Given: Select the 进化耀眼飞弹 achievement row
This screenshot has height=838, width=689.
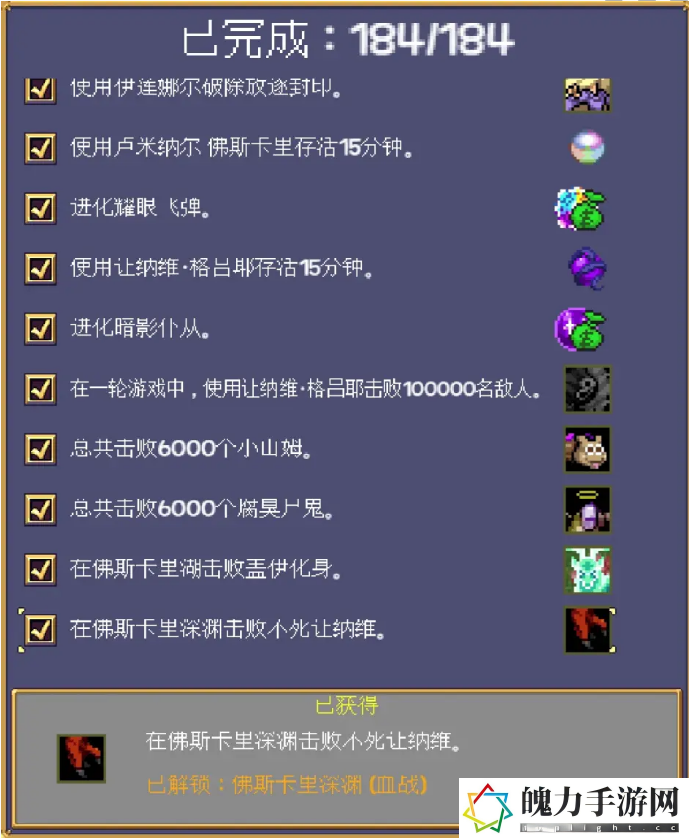Looking at the screenshot, I should tap(141, 208).
